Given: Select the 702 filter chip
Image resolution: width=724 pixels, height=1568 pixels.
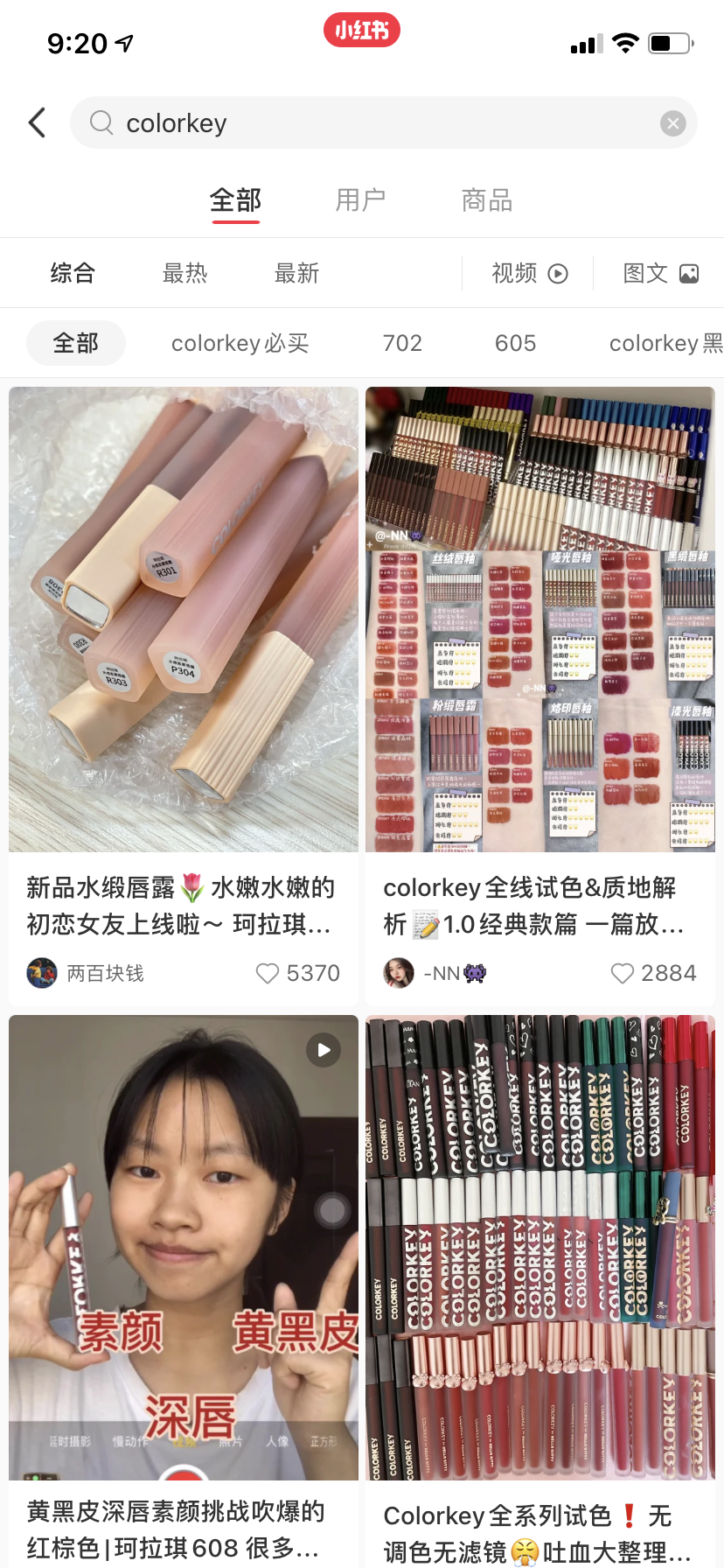Looking at the screenshot, I should [402, 343].
